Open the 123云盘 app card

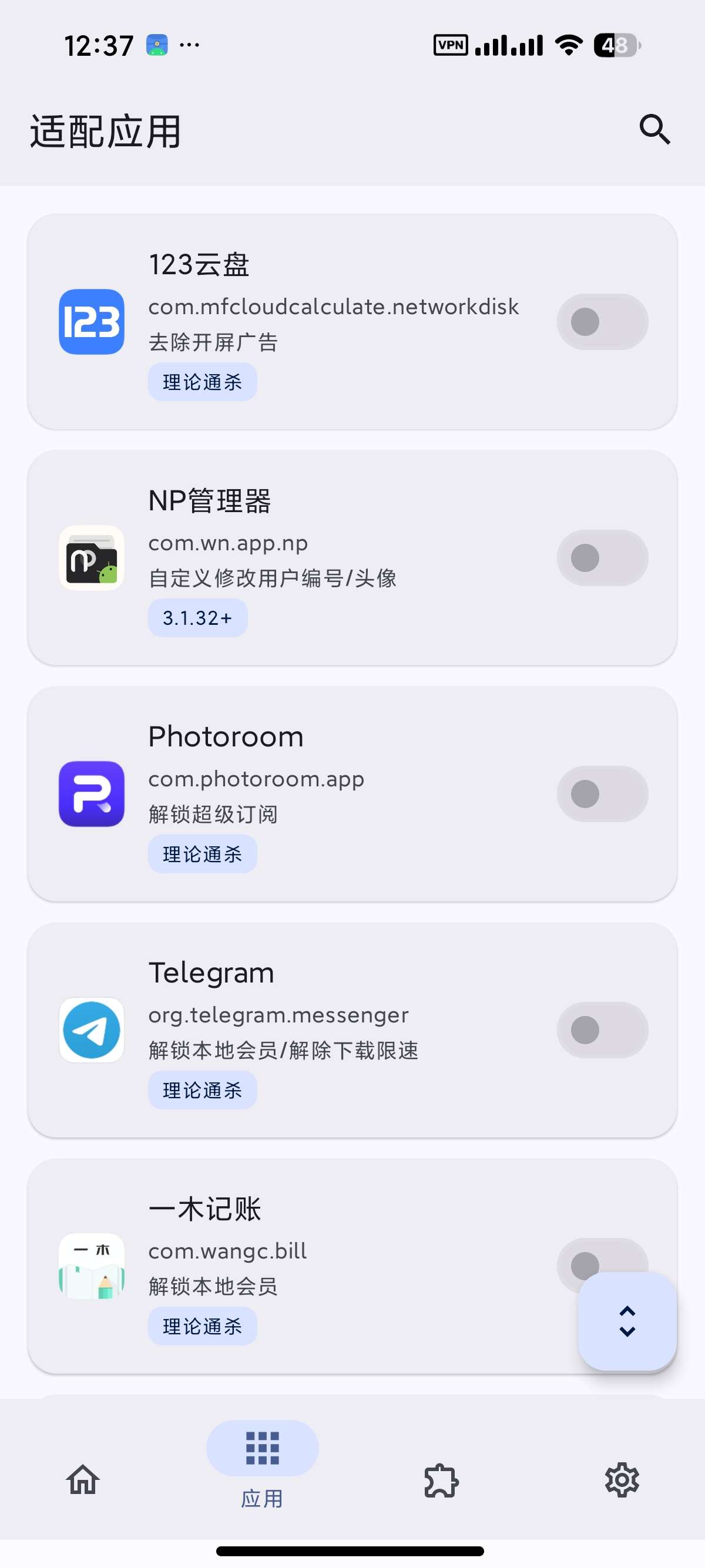pyautogui.click(x=352, y=322)
